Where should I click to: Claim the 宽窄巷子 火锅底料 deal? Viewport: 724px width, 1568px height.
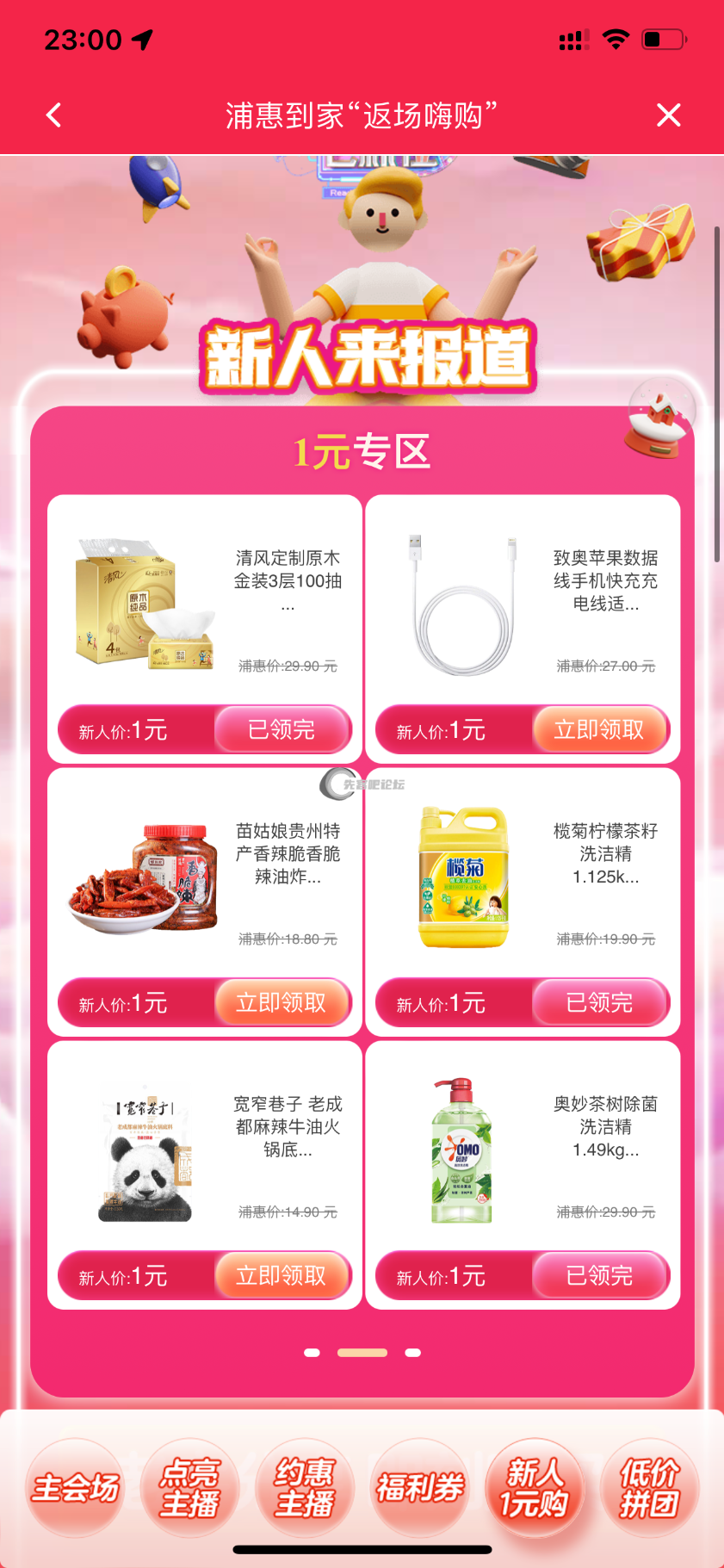tap(282, 1276)
